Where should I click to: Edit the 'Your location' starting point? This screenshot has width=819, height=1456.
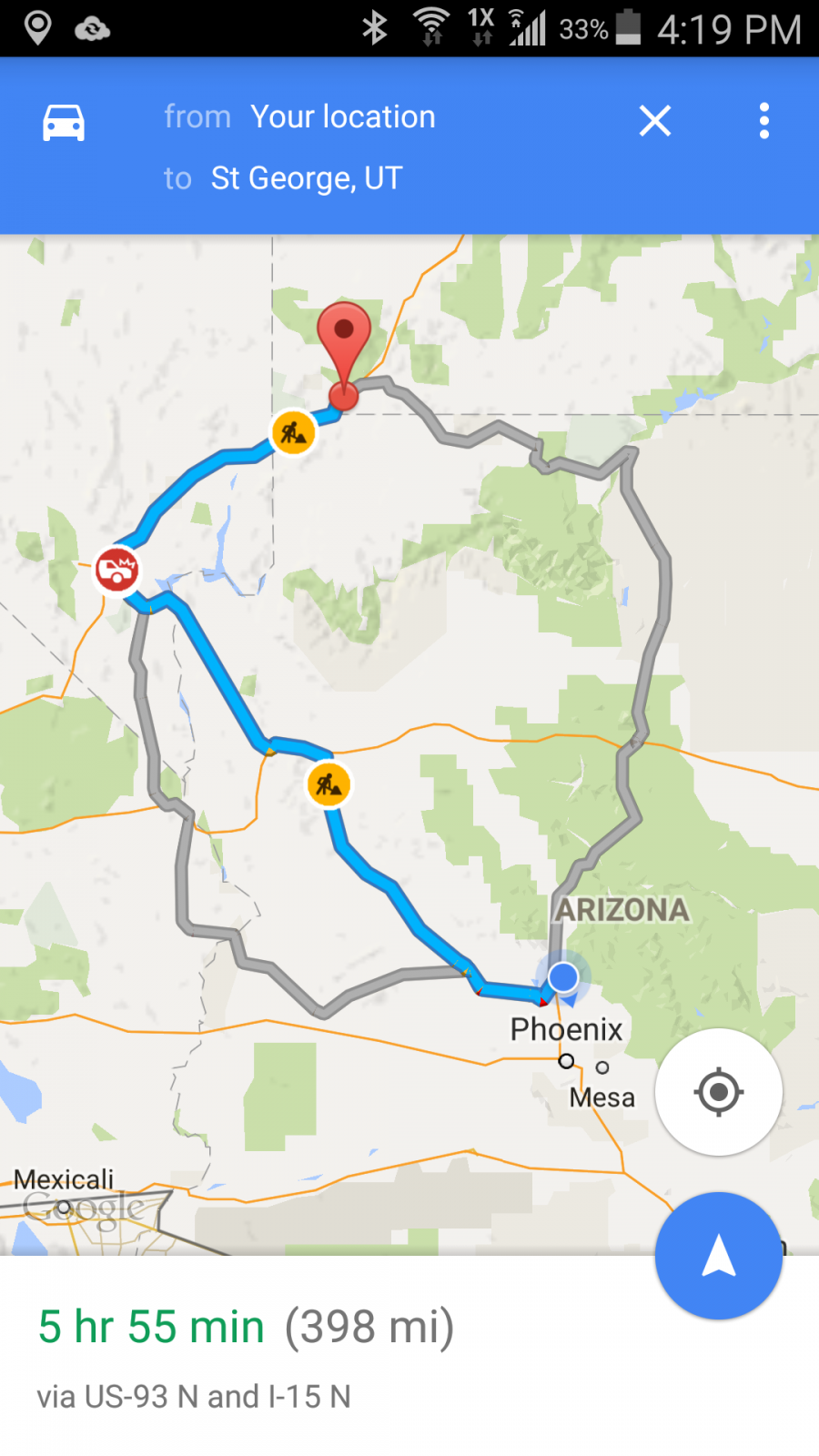click(x=342, y=116)
